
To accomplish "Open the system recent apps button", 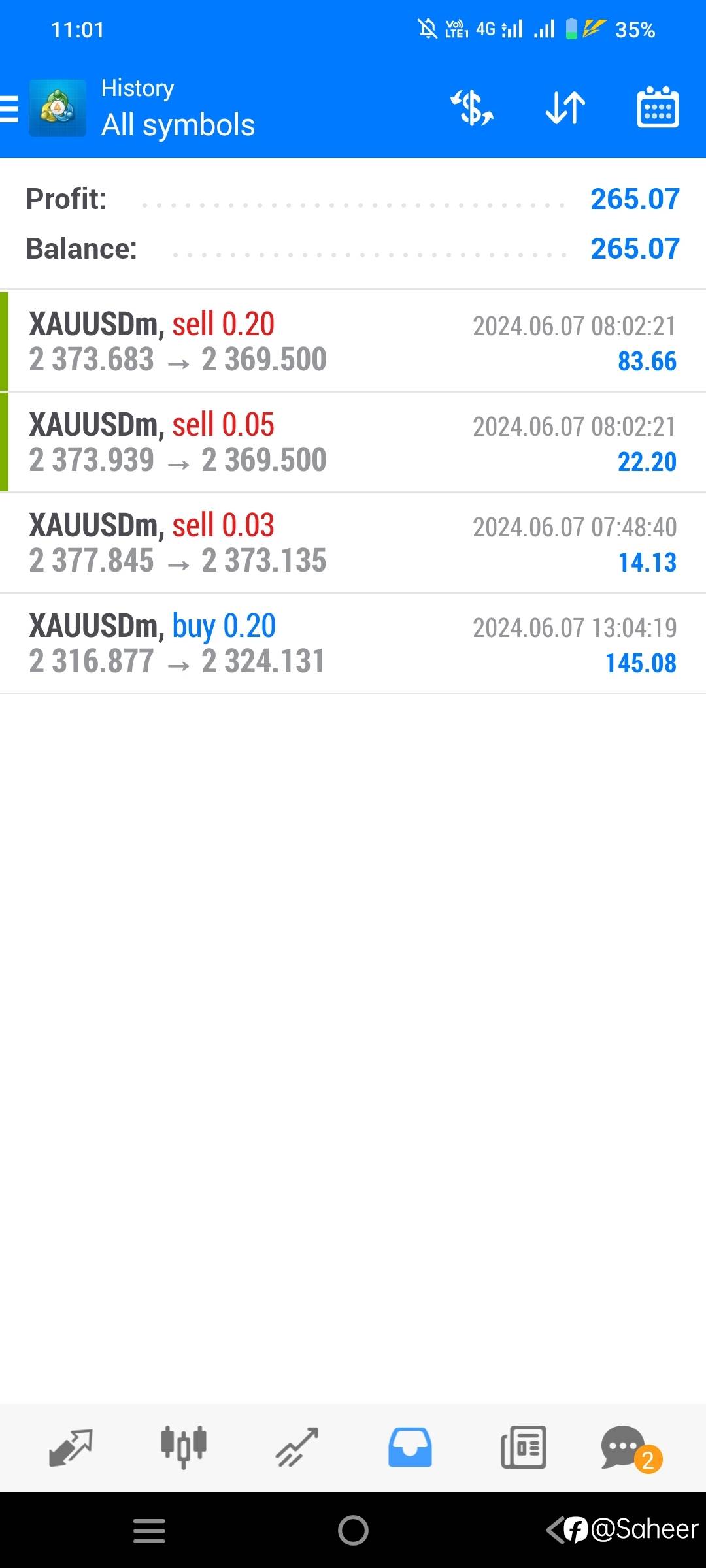I will pyautogui.click(x=149, y=1531).
